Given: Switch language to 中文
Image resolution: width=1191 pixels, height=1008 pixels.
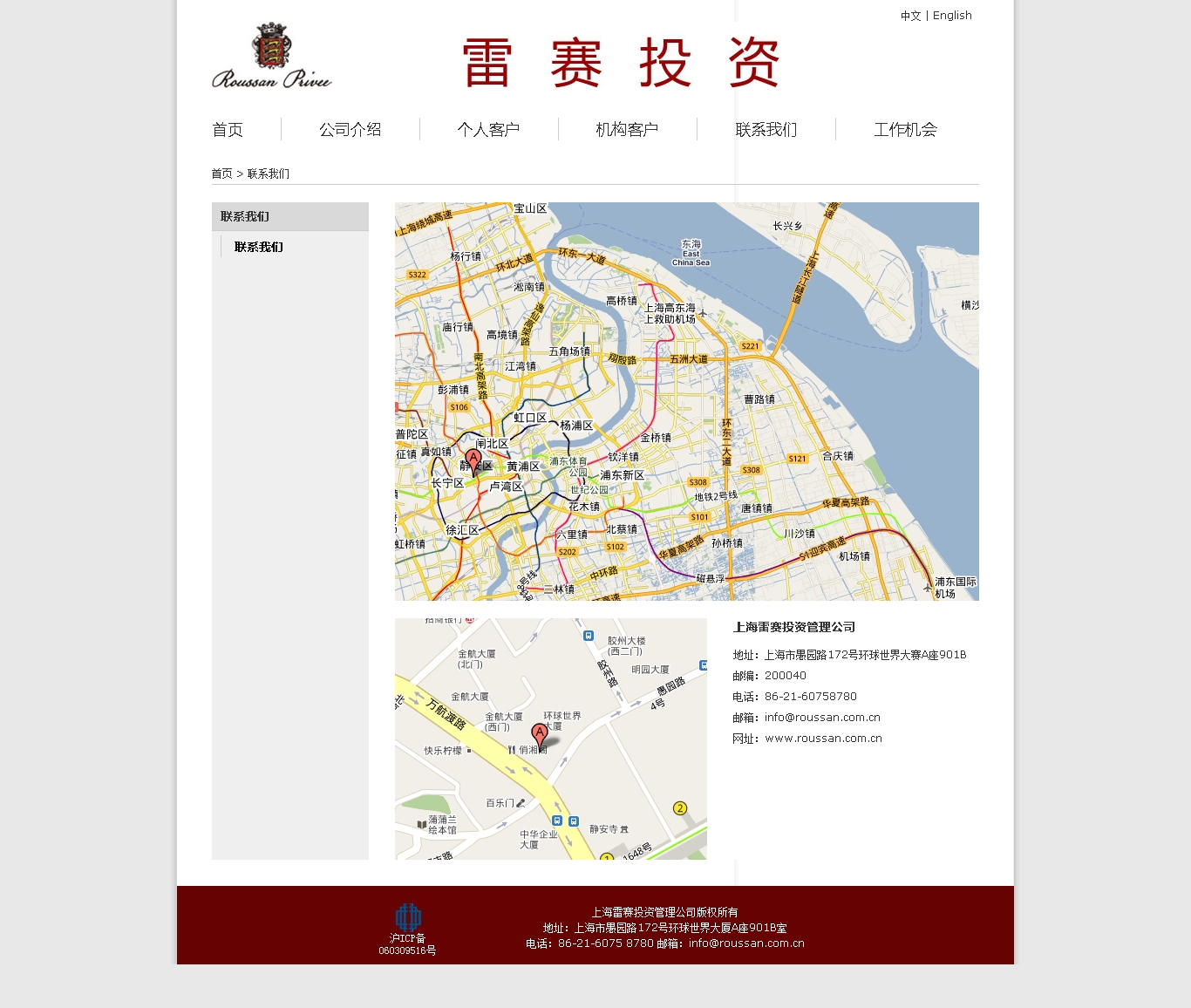Looking at the screenshot, I should pyautogui.click(x=910, y=16).
